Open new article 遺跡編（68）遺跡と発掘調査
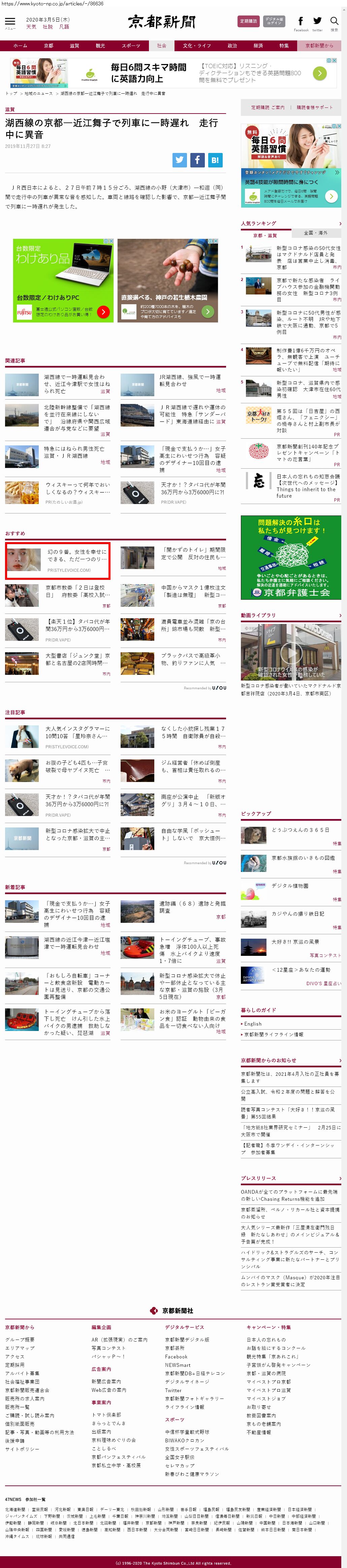 tap(192, 906)
